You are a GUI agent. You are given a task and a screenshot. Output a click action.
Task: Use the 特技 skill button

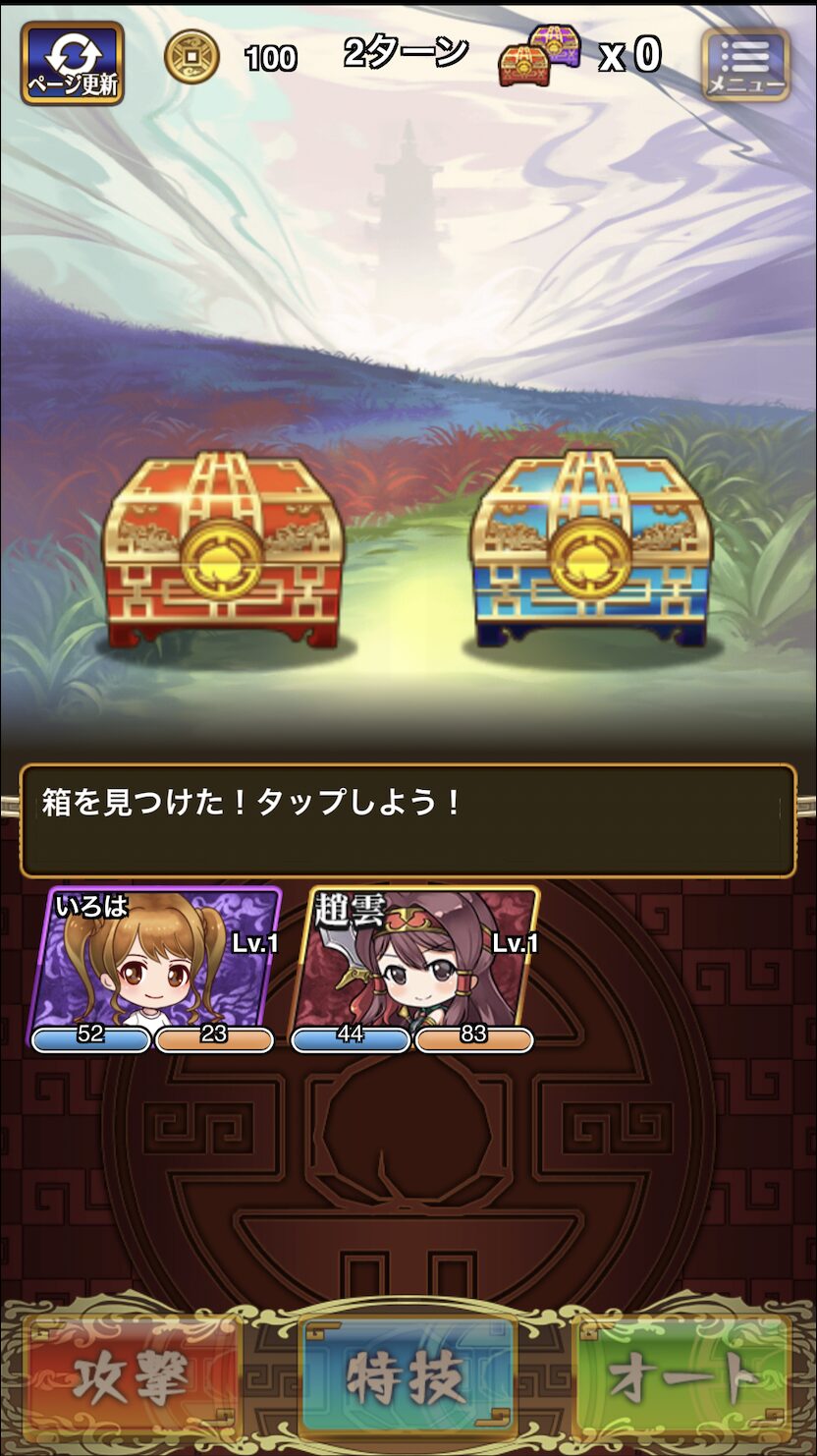click(408, 1379)
